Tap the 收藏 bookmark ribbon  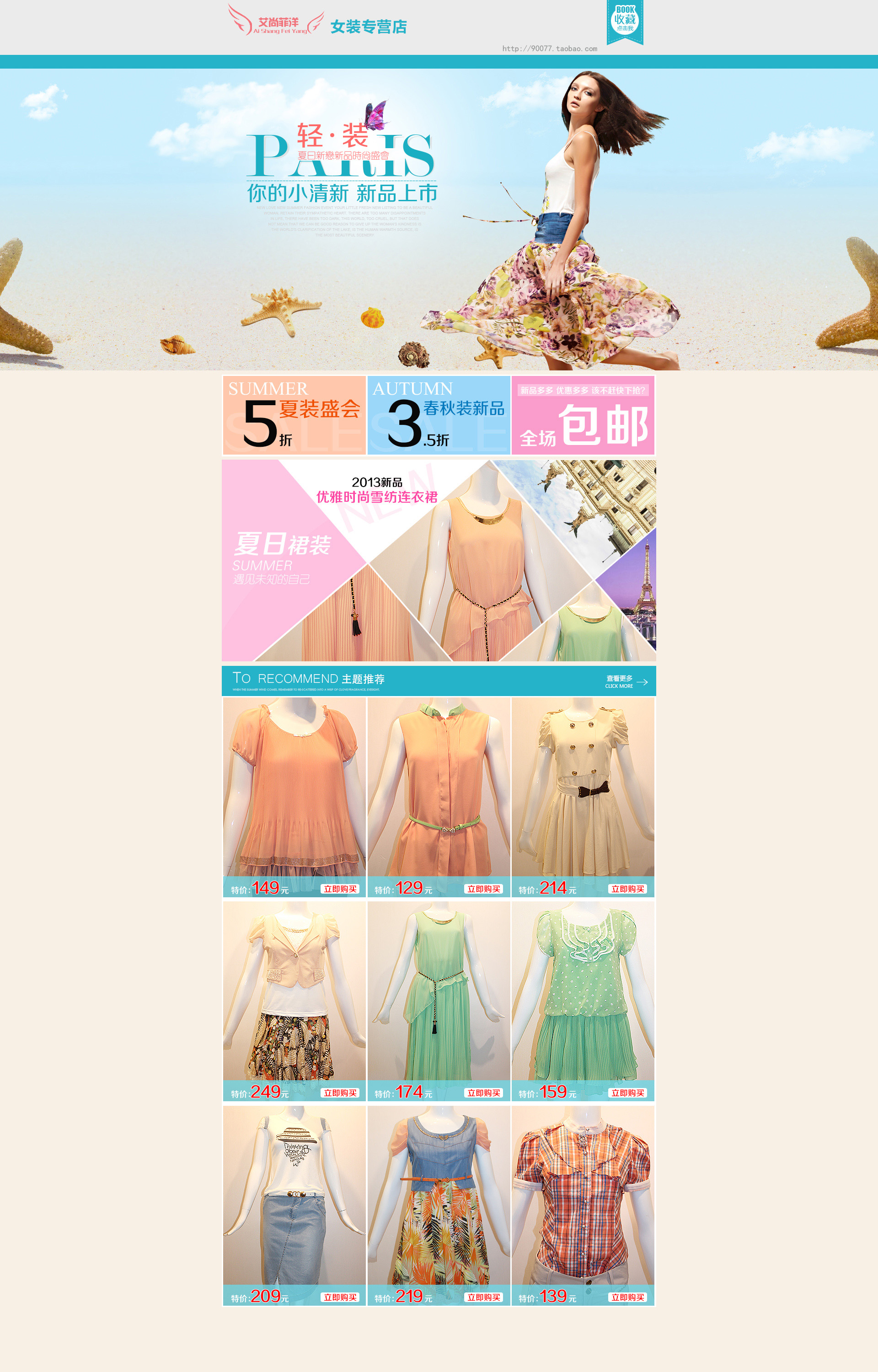tap(625, 21)
